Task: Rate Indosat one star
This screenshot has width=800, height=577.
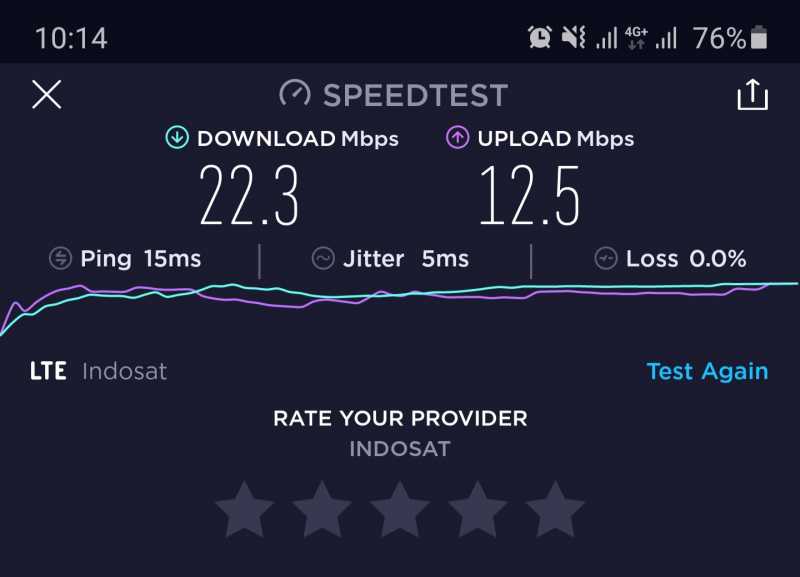Action: point(245,509)
